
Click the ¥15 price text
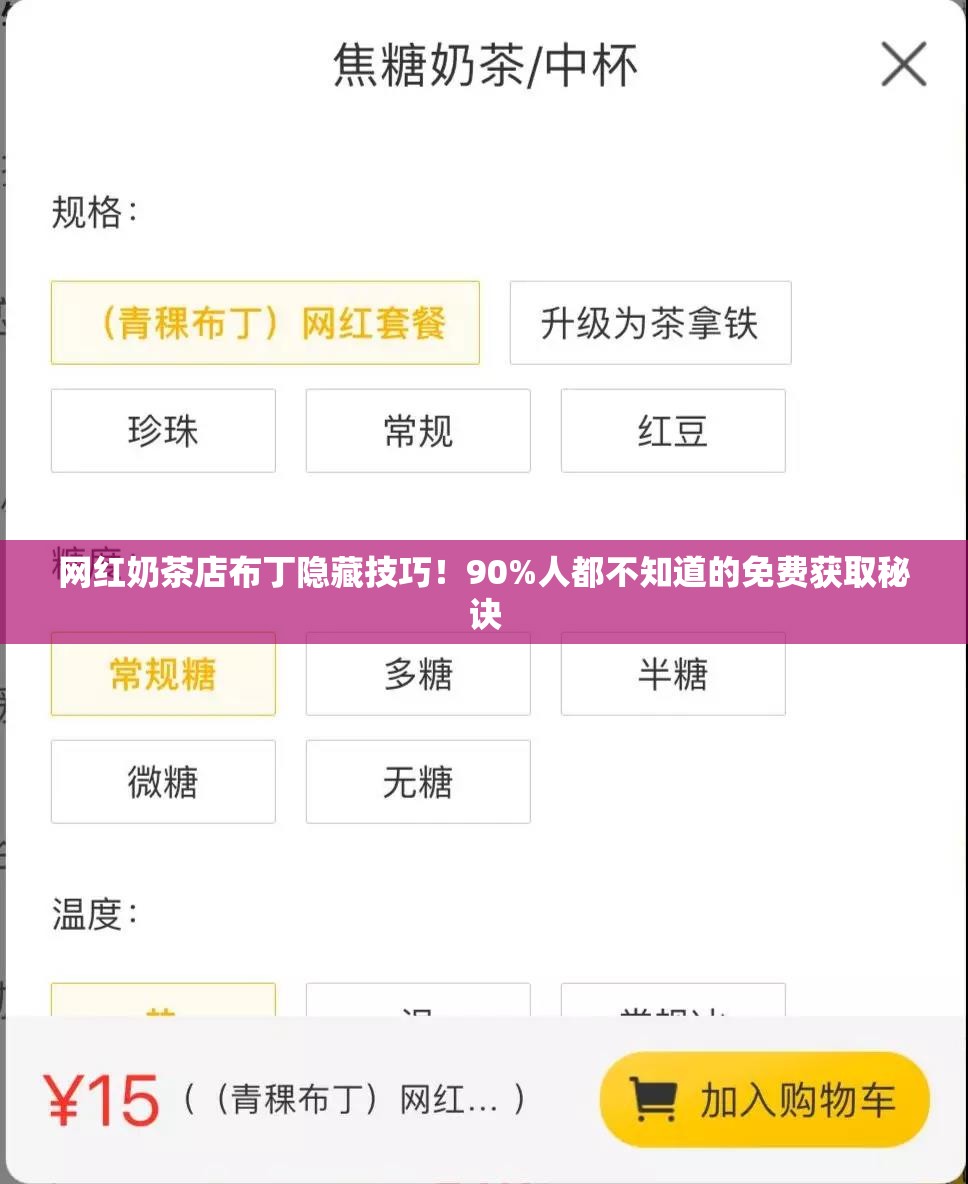pos(106,1098)
